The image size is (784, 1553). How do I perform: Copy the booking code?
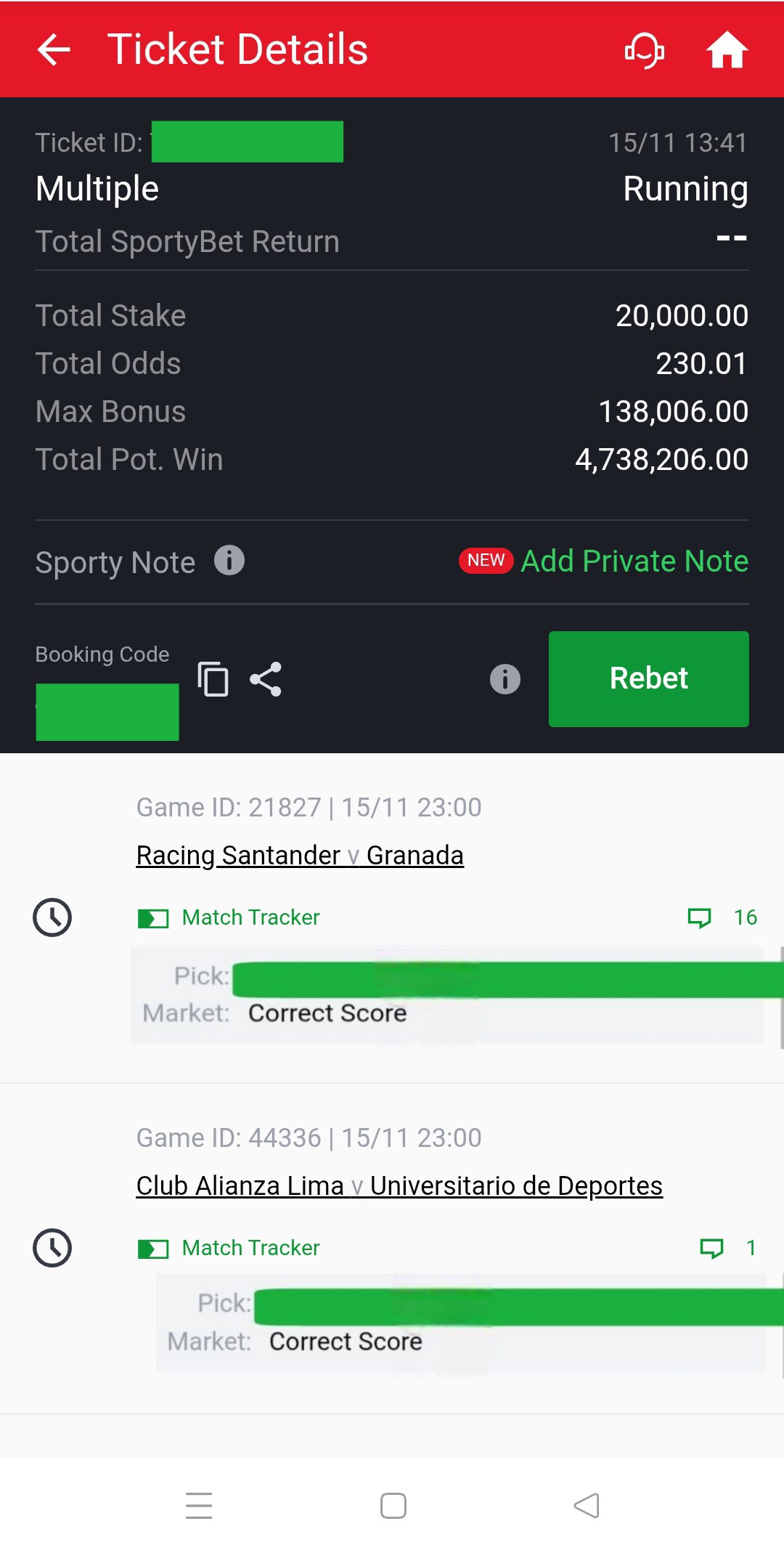[x=213, y=679]
